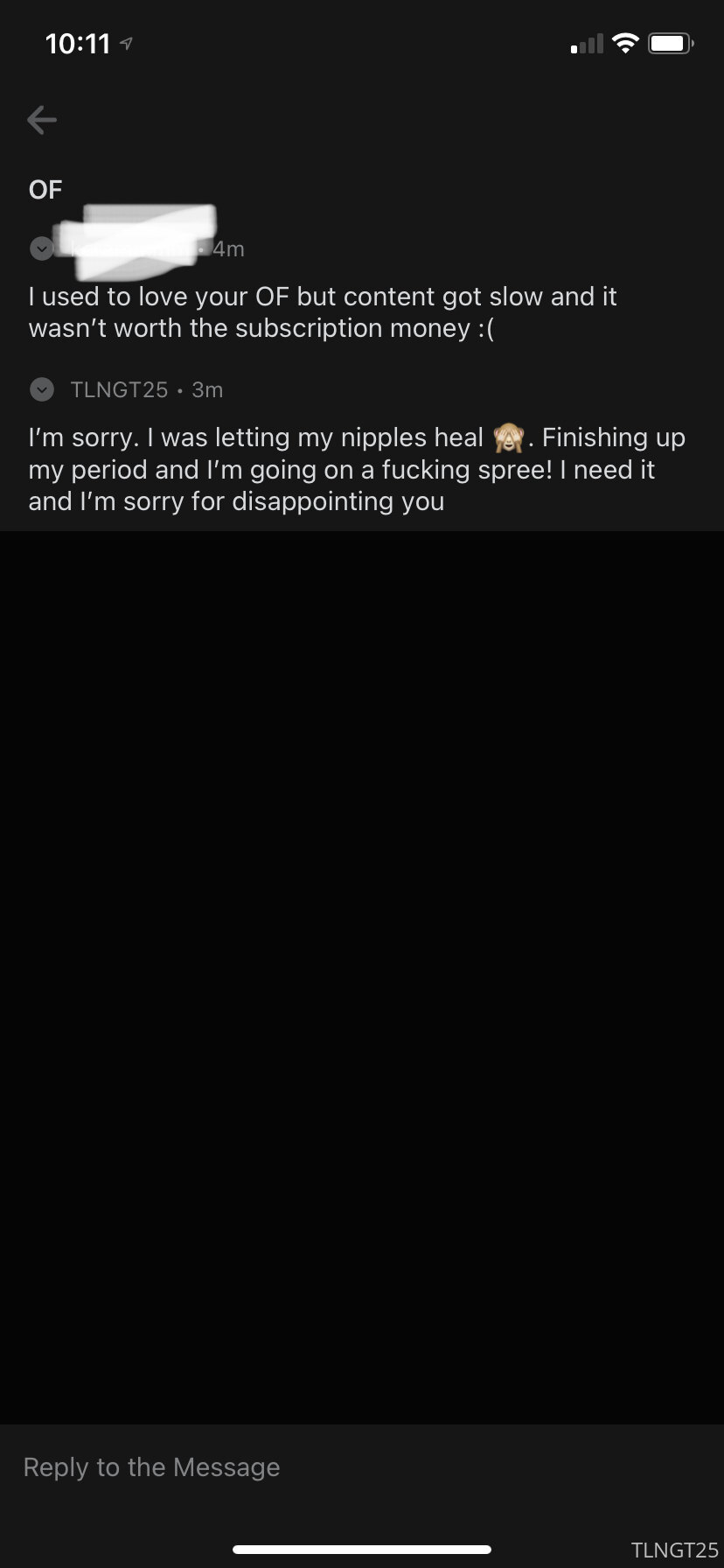The width and height of the screenshot is (724, 1568).
Task: Collapse the first message from 4m ago
Action: [x=41, y=249]
